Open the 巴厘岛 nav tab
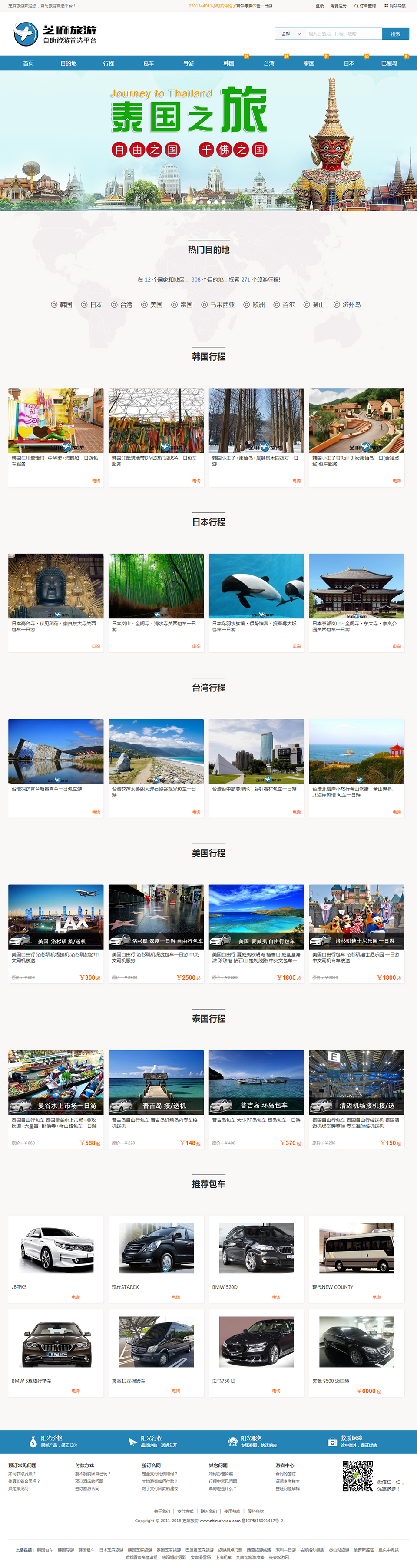The width and height of the screenshot is (417, 1568). click(x=389, y=63)
